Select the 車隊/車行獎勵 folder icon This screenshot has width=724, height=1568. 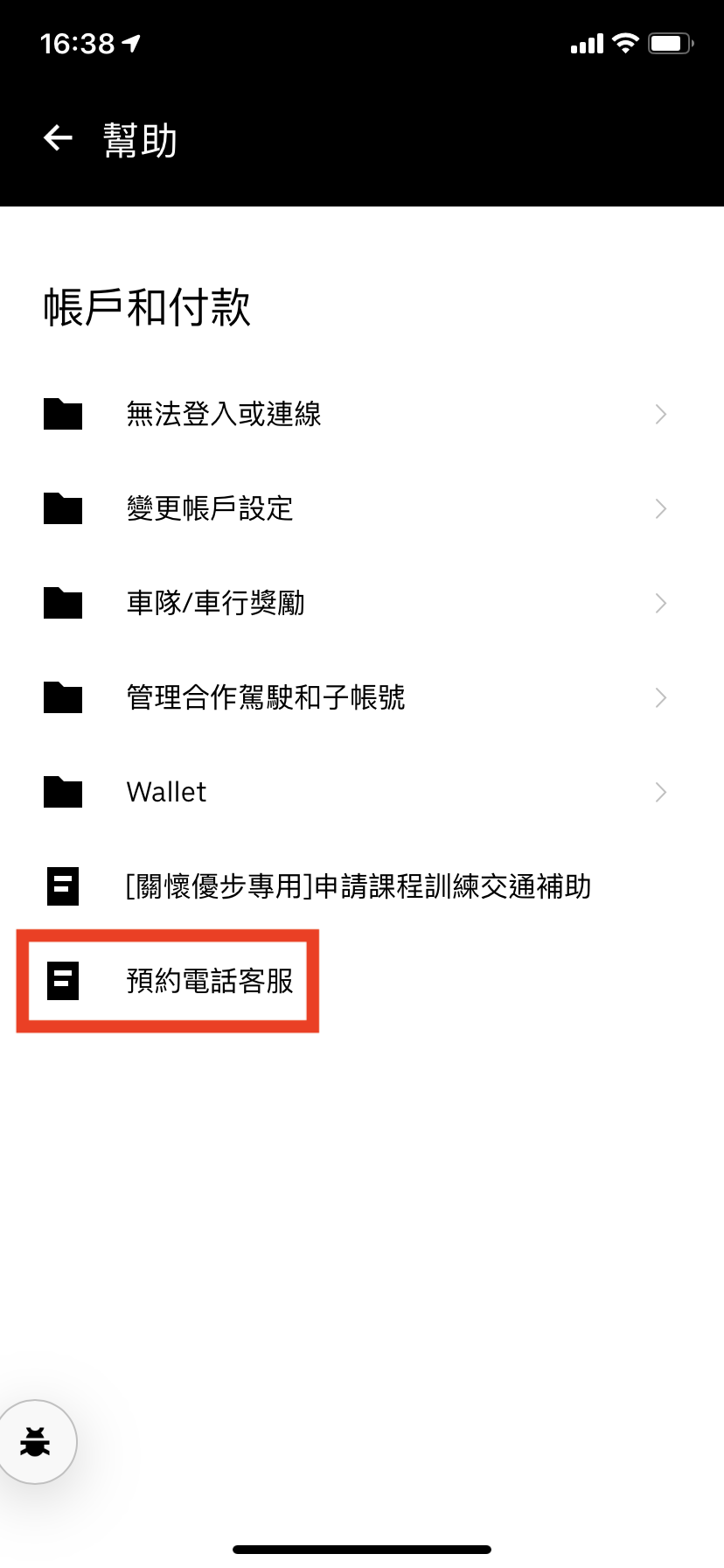pyautogui.click(x=62, y=603)
